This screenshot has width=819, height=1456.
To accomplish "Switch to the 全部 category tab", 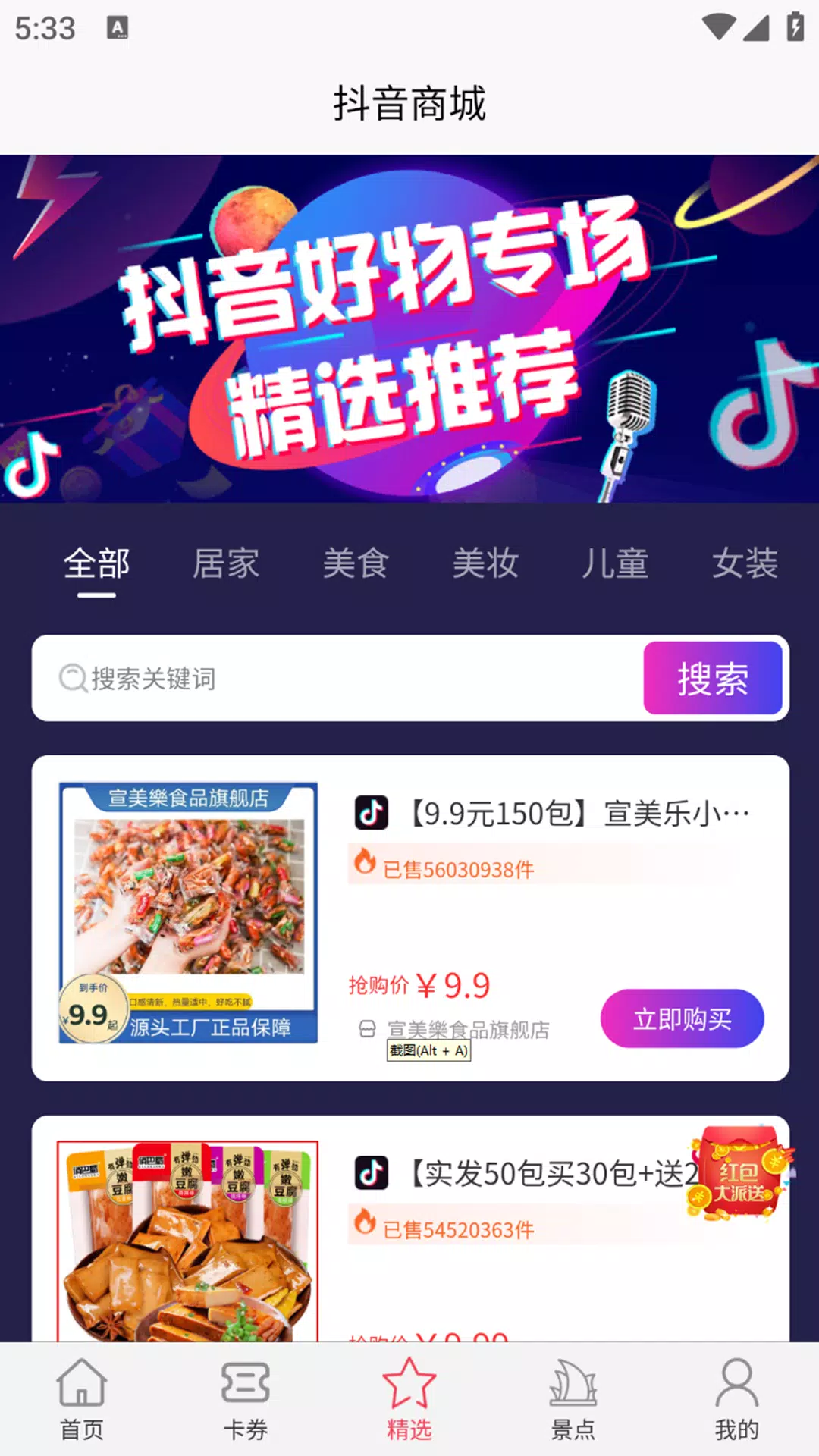I will click(96, 564).
